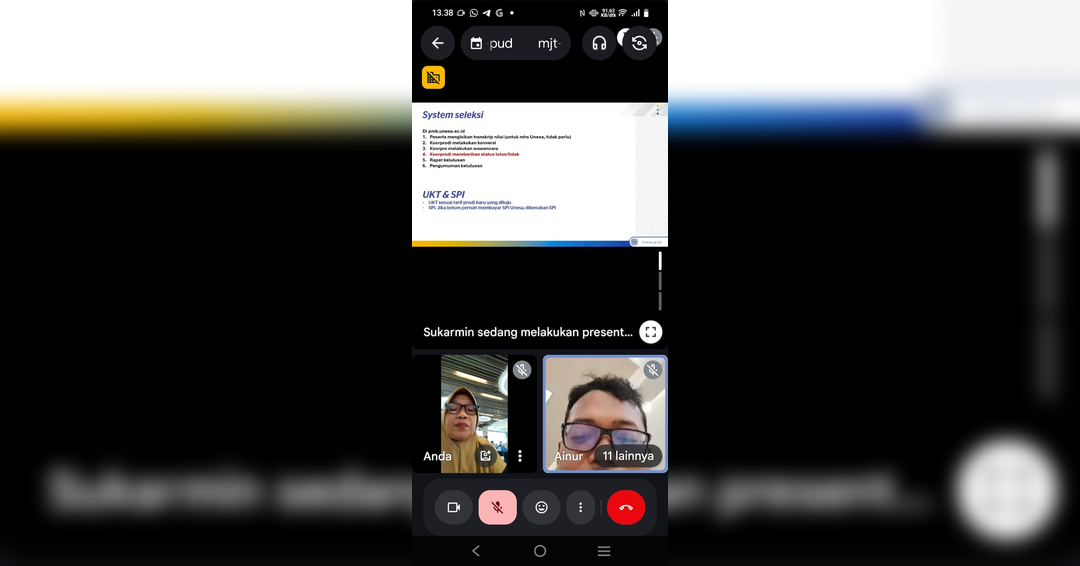Tap the system home button
Screen dimensions: 1080x566
(540, 551)
